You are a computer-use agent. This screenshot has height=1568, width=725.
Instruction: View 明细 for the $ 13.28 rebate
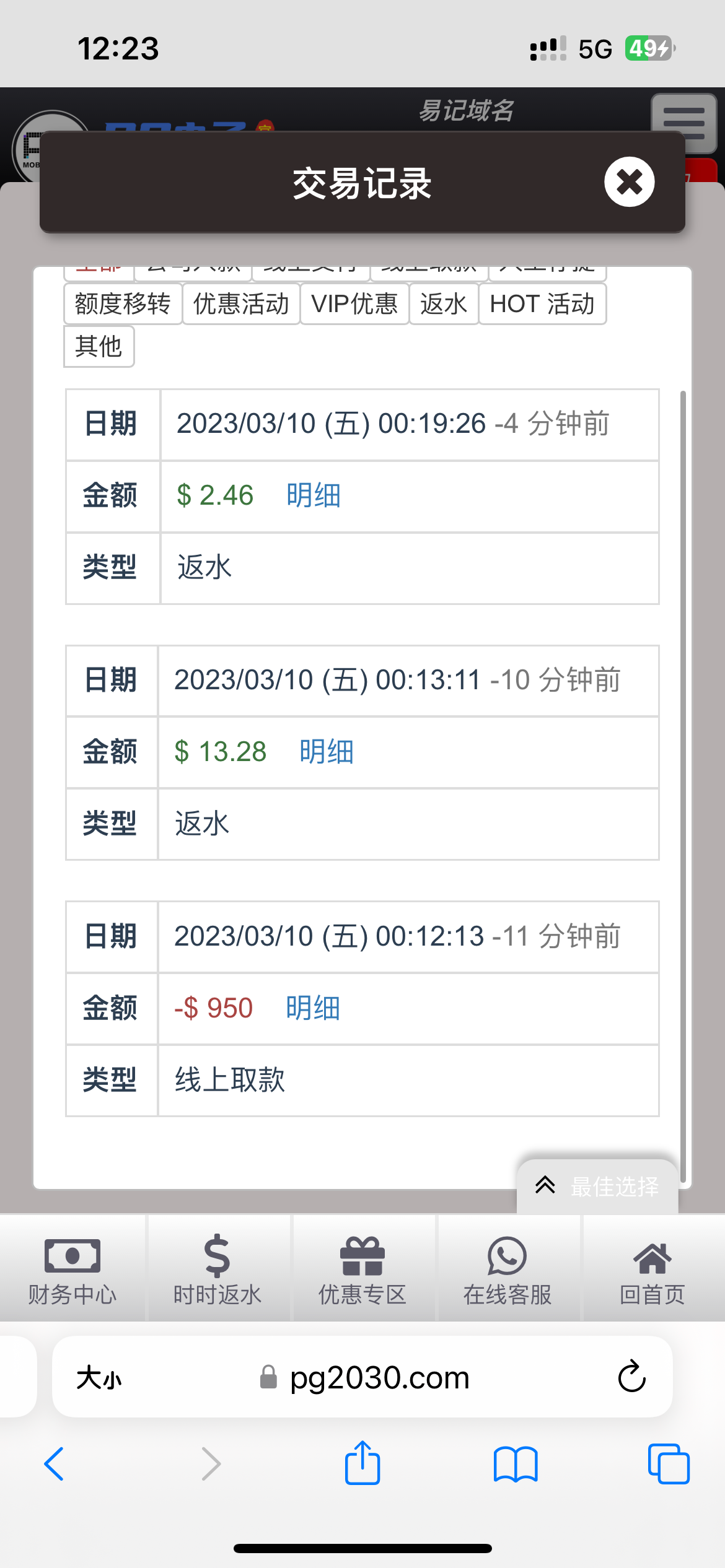pos(327,752)
